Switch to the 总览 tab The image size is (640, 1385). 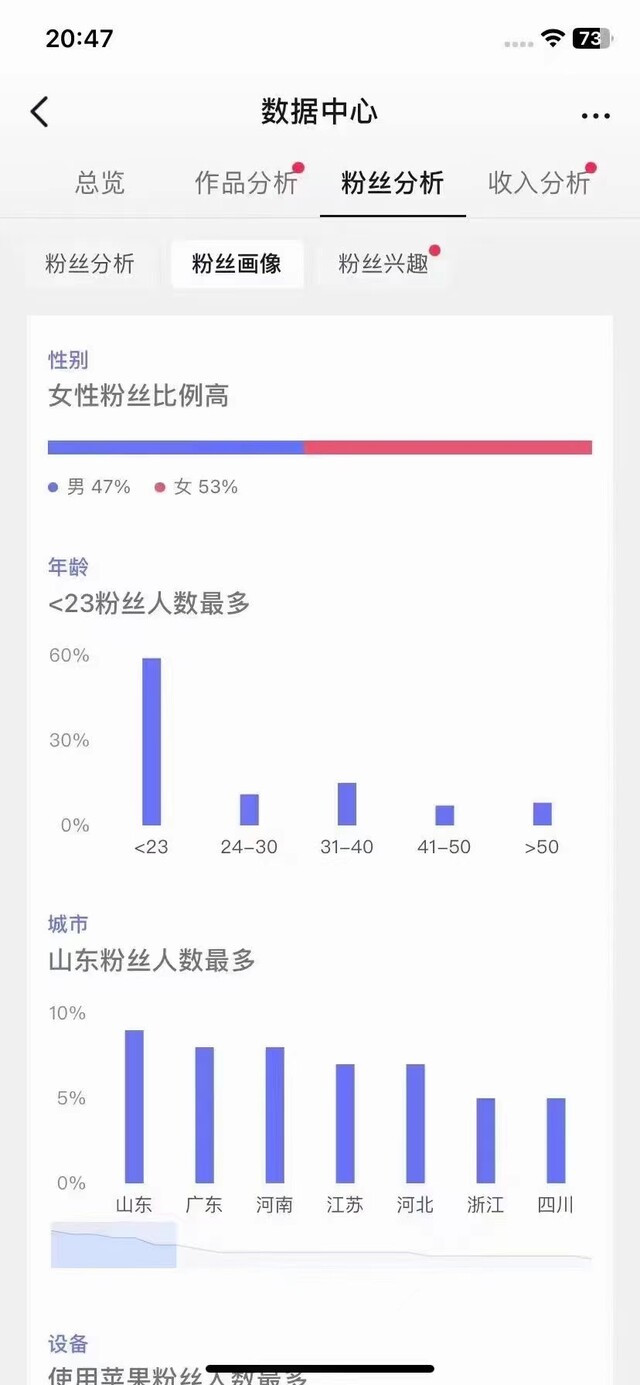tap(100, 182)
